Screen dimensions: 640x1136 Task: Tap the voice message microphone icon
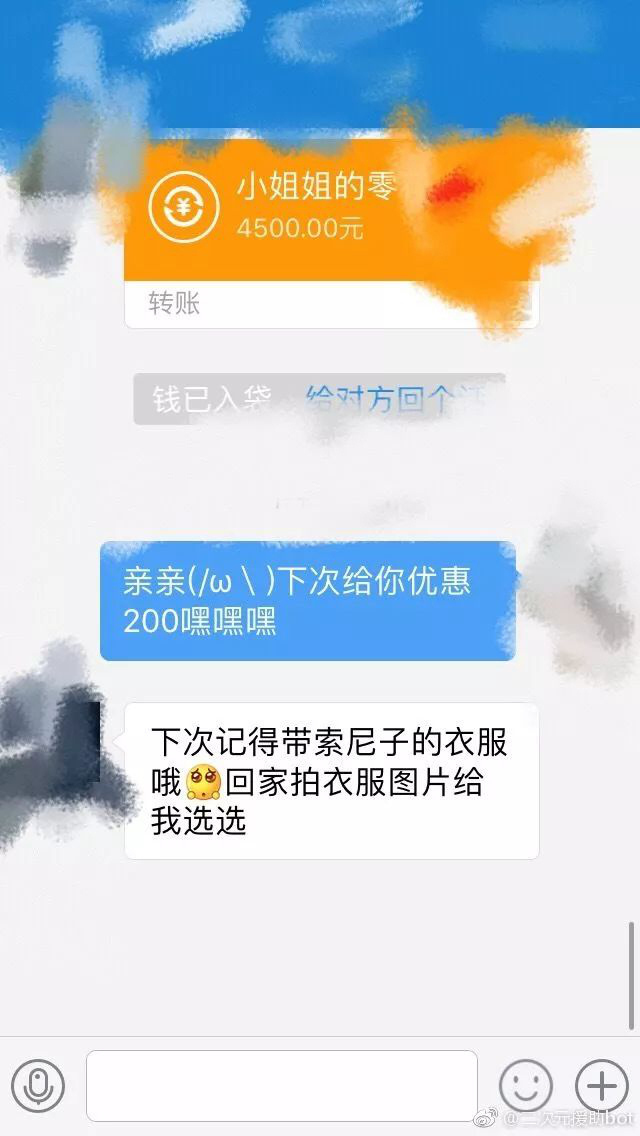[38, 1085]
